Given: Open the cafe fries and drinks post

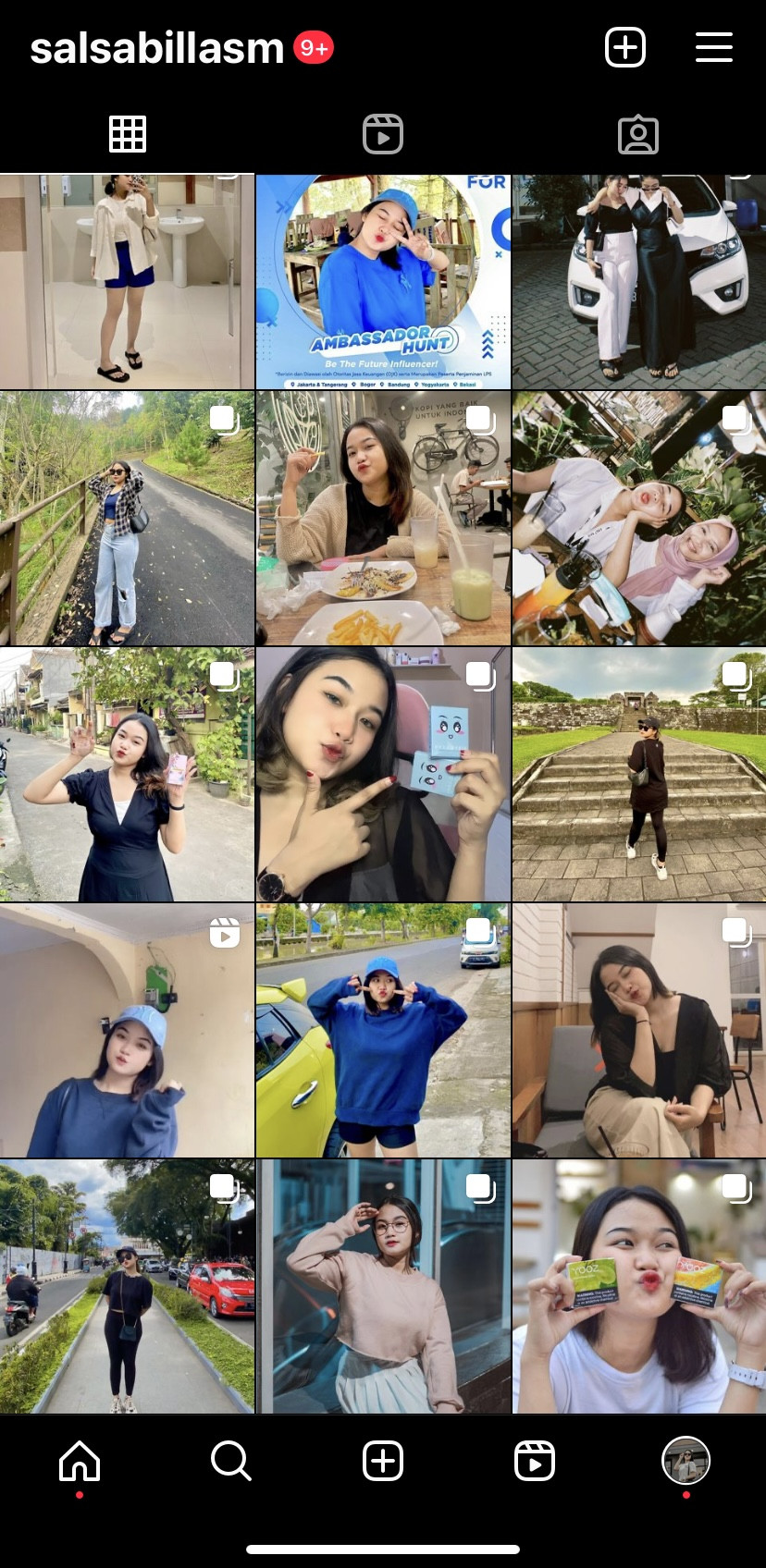Looking at the screenshot, I should (x=383, y=518).
